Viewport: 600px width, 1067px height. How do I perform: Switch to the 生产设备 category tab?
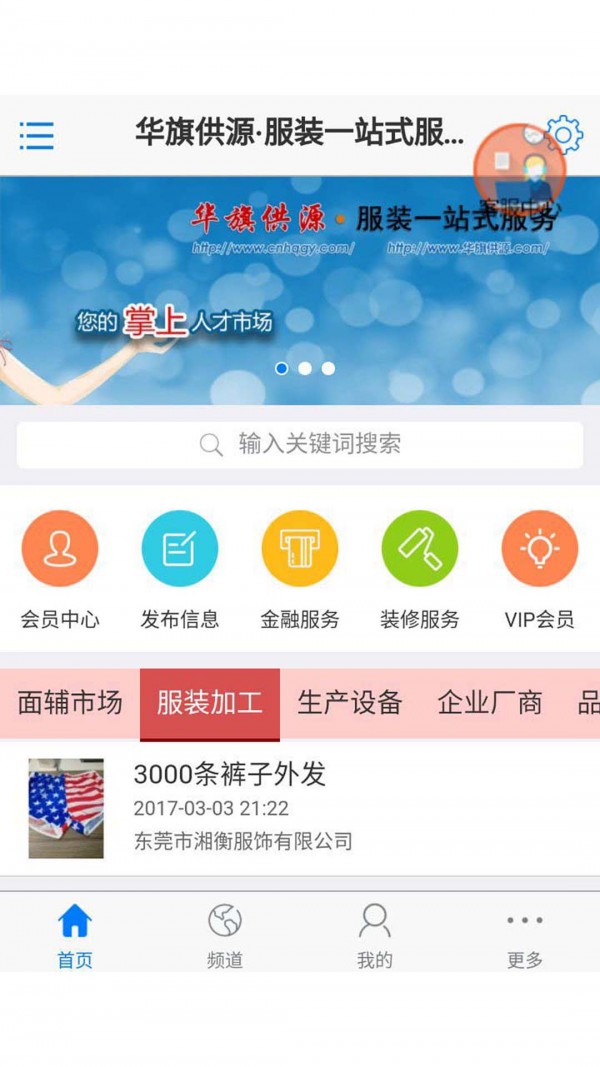point(350,703)
